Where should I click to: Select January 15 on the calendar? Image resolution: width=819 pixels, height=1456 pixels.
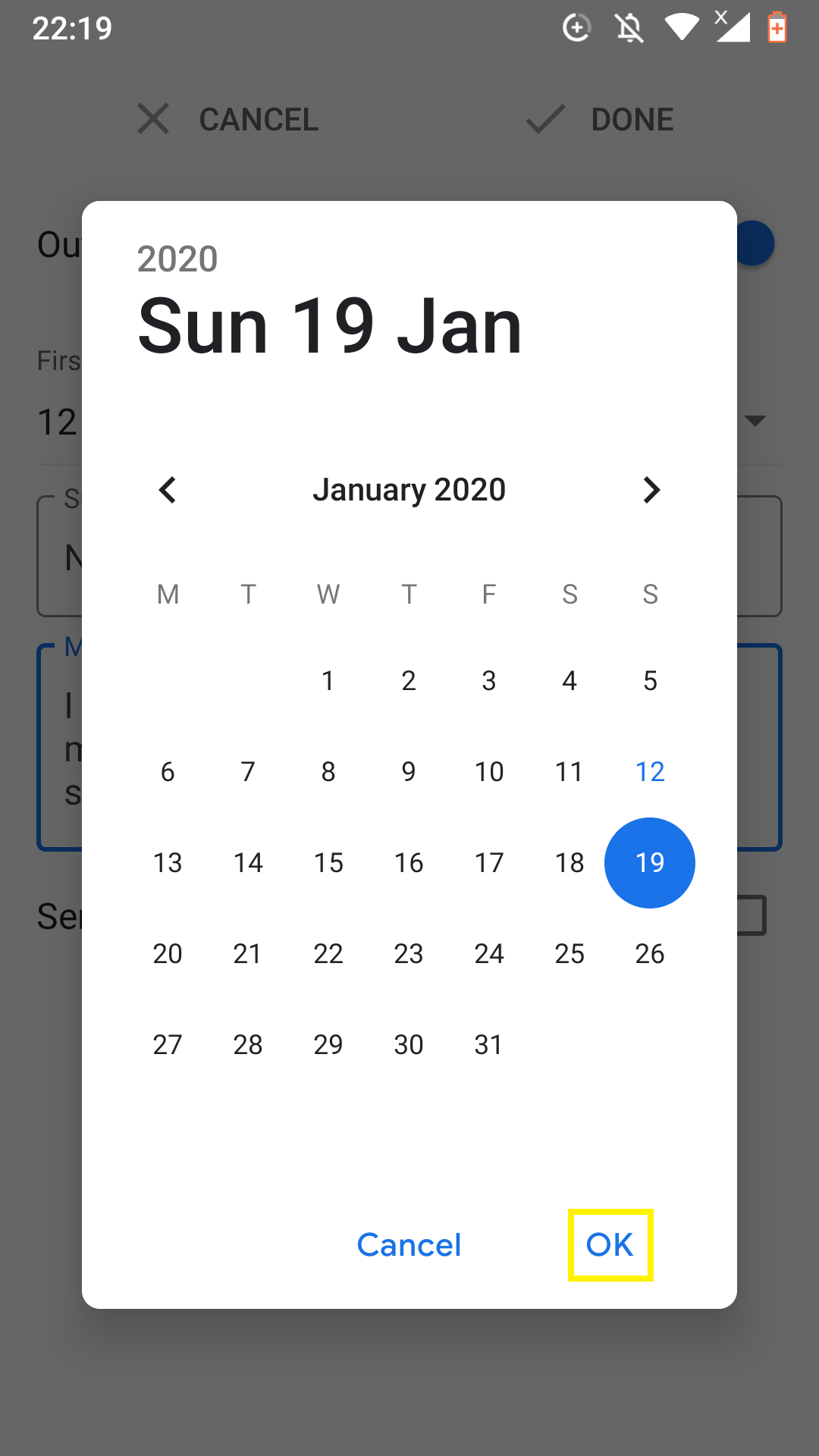pos(328,863)
